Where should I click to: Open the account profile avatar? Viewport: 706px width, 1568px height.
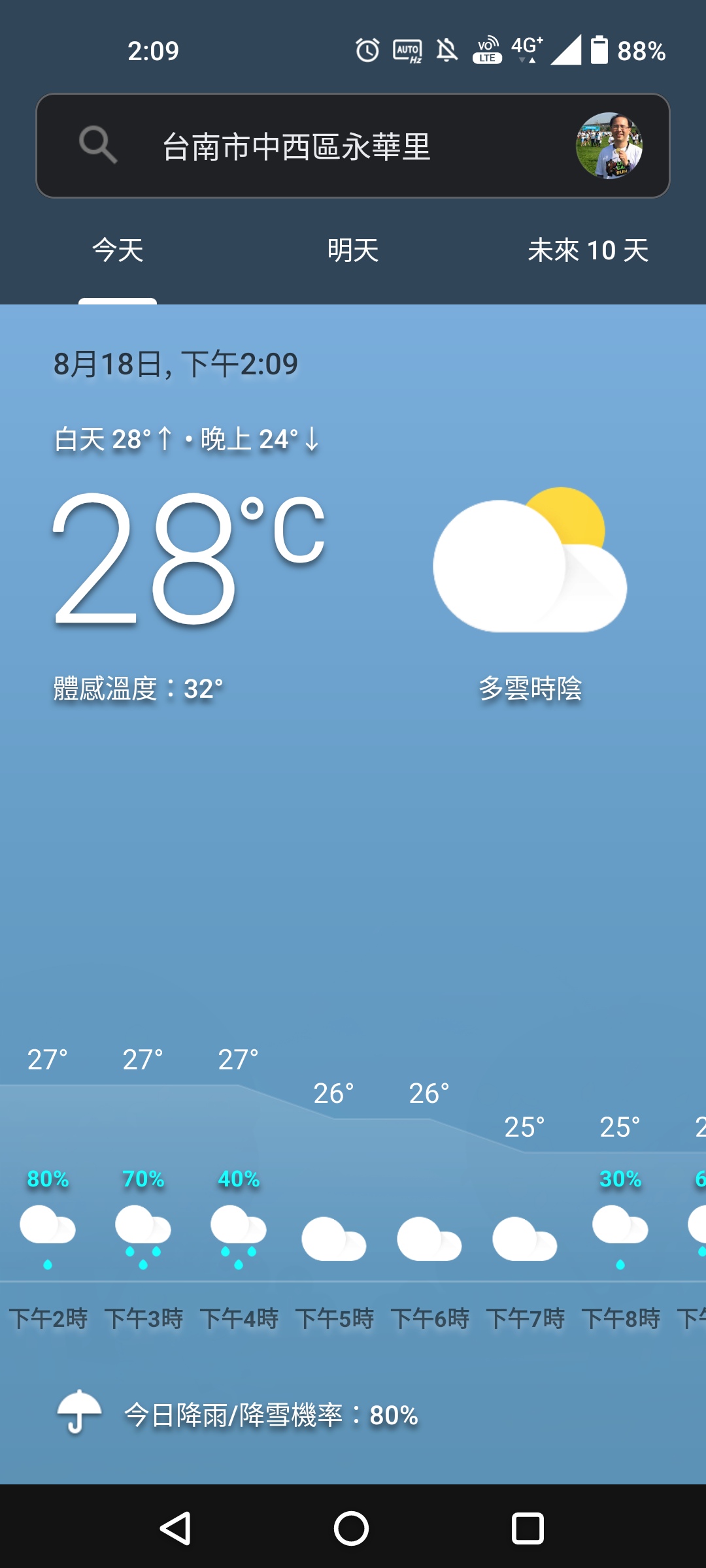coord(609,146)
